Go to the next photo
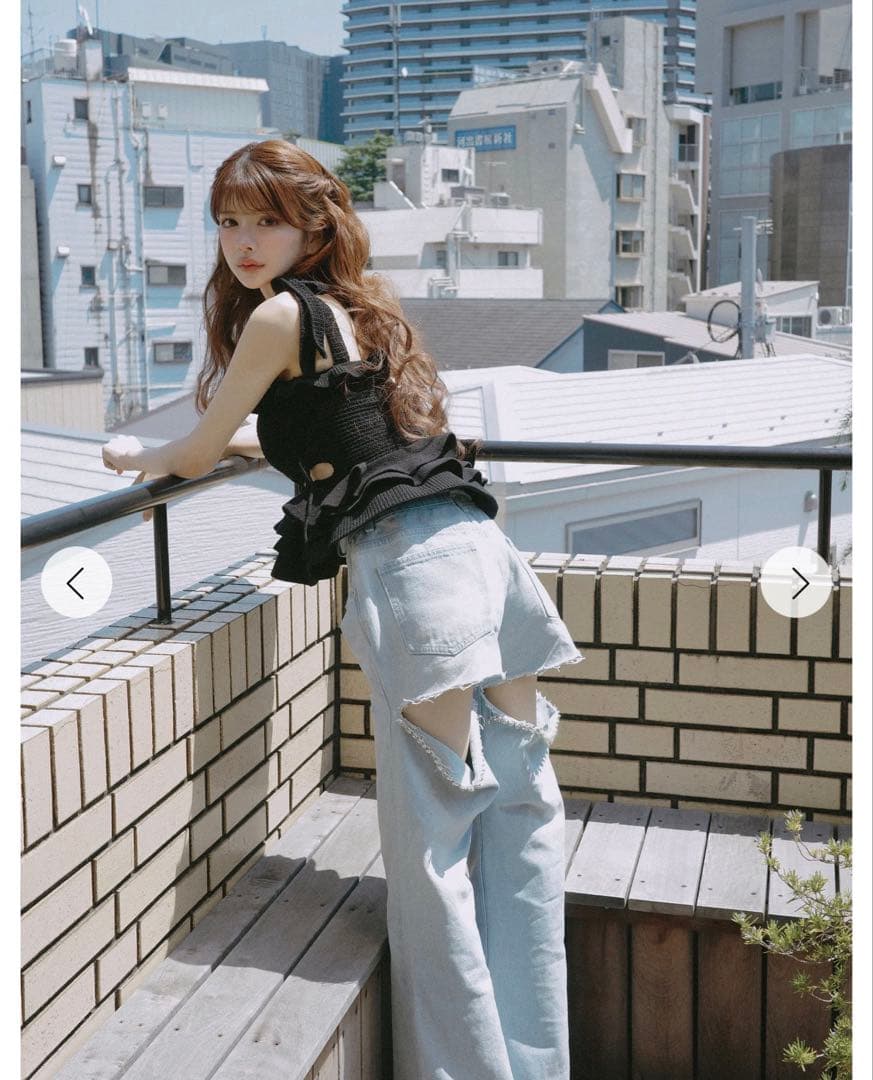The height and width of the screenshot is (1080, 873). [x=796, y=582]
